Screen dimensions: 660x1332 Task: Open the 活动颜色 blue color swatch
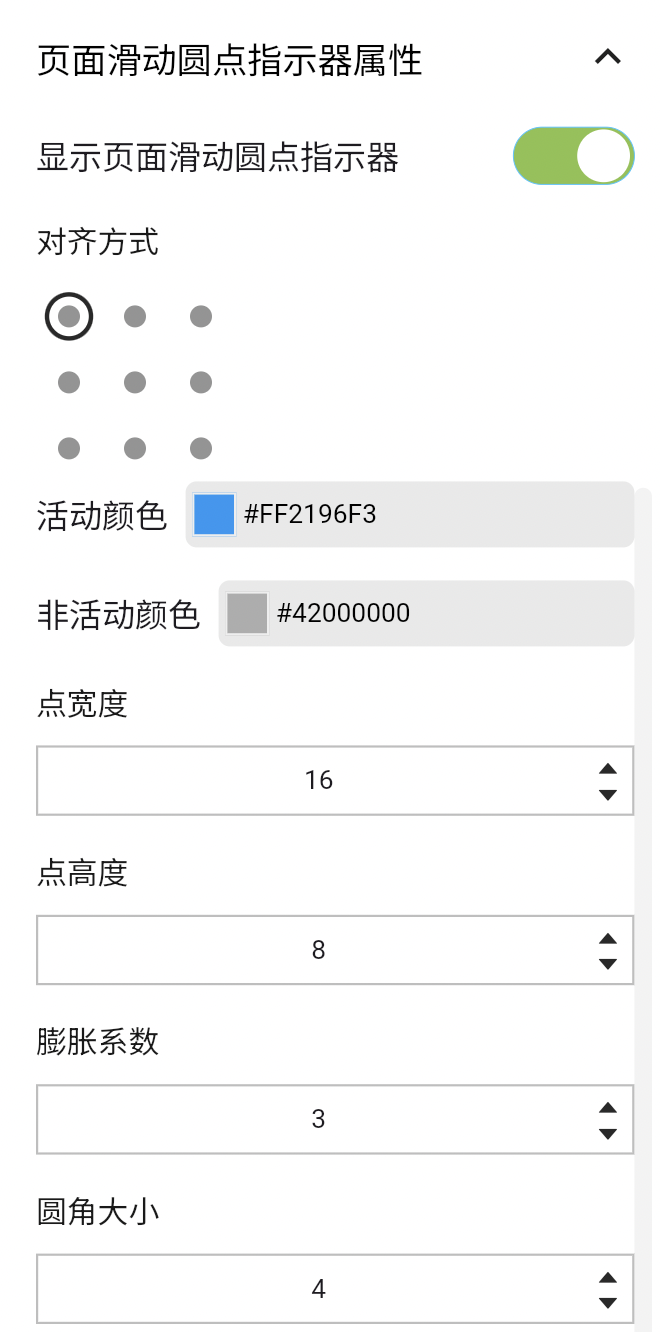pos(214,515)
